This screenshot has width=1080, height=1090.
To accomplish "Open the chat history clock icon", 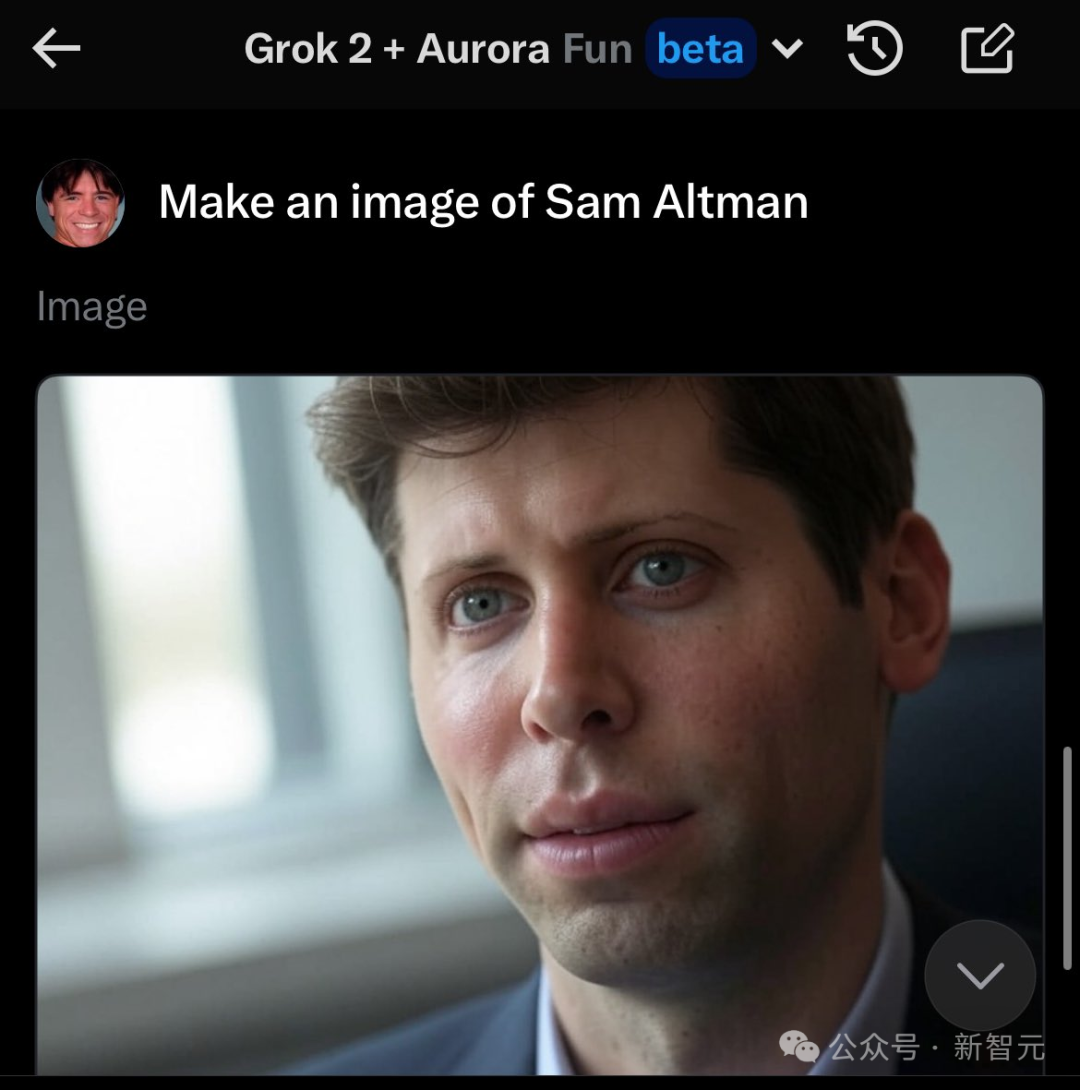I will click(875, 48).
